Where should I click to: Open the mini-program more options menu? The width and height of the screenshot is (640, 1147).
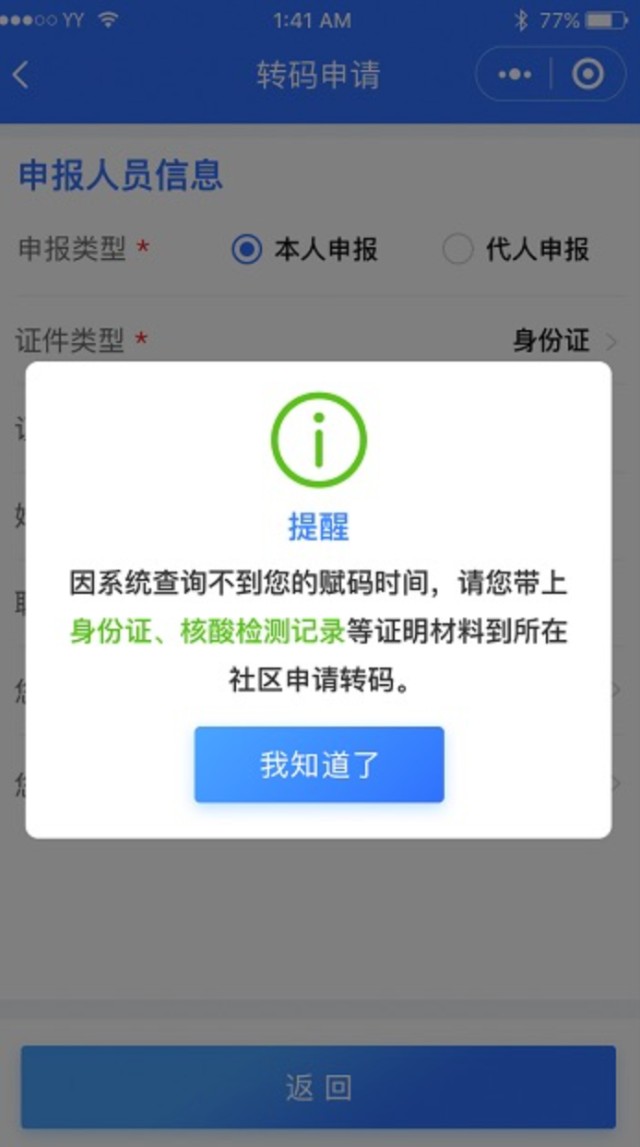click(x=514, y=75)
